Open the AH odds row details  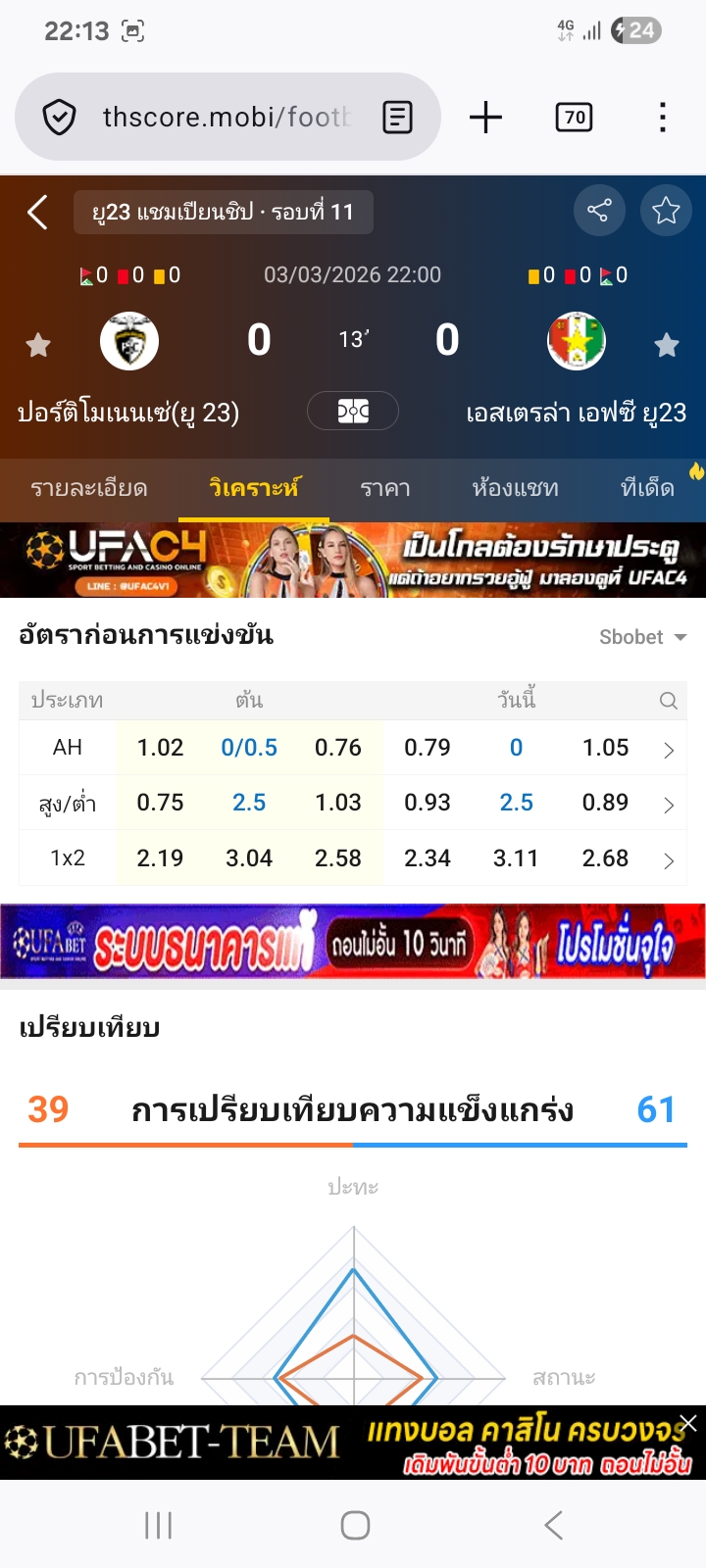pyautogui.click(x=669, y=750)
